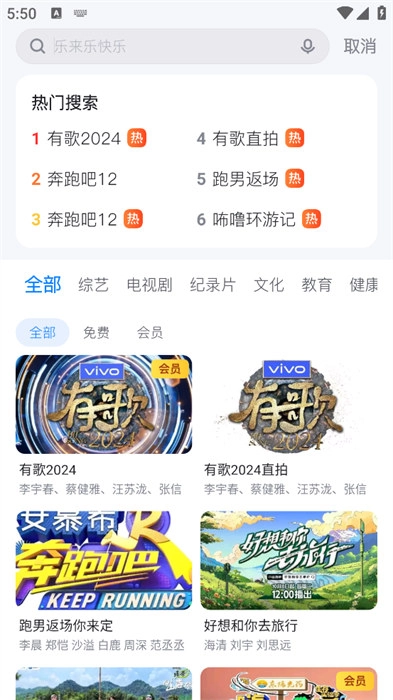Screen dimensions: 393x700
Task: Open the 纪录片 tab
Action: (x=213, y=285)
